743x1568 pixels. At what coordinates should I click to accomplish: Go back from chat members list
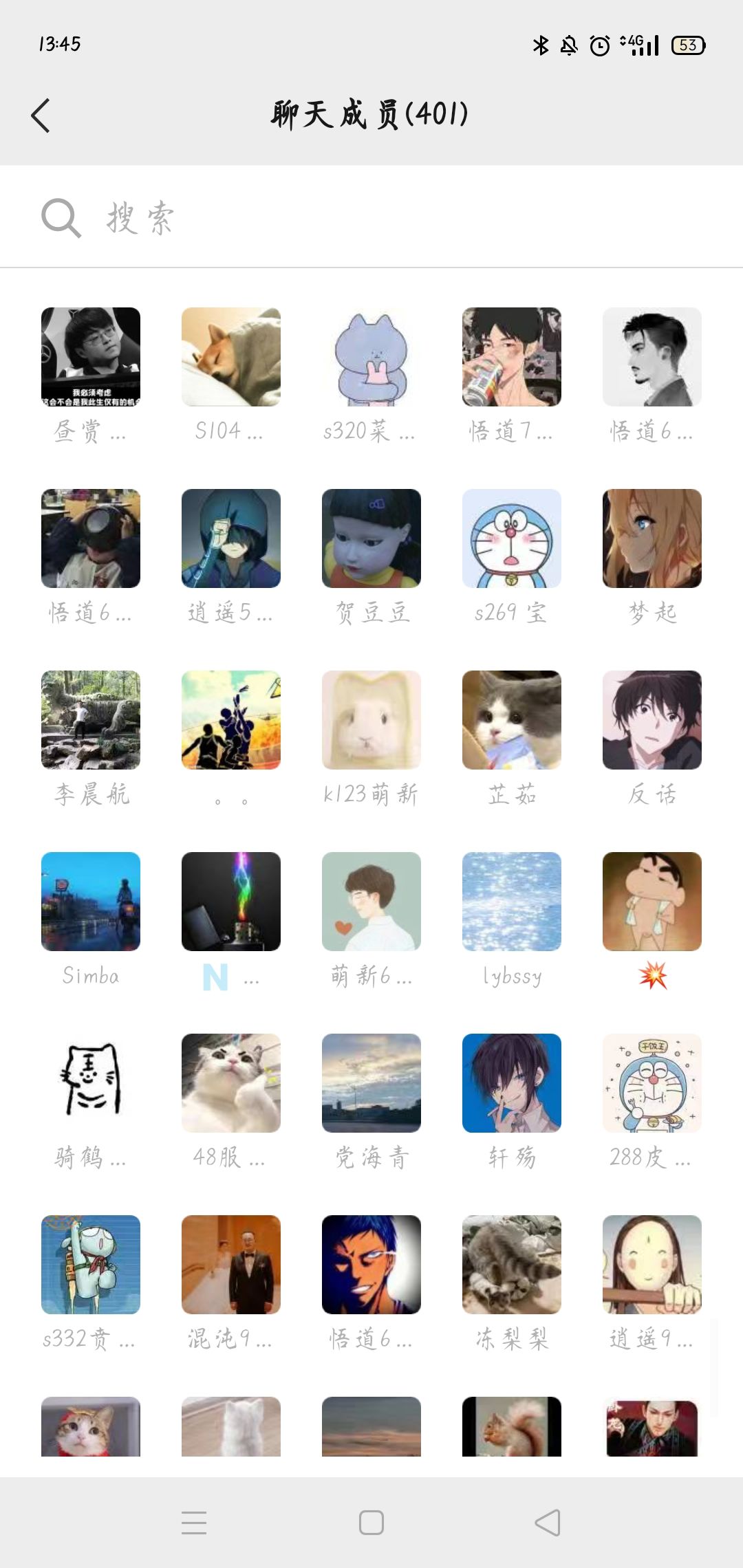click(x=41, y=115)
